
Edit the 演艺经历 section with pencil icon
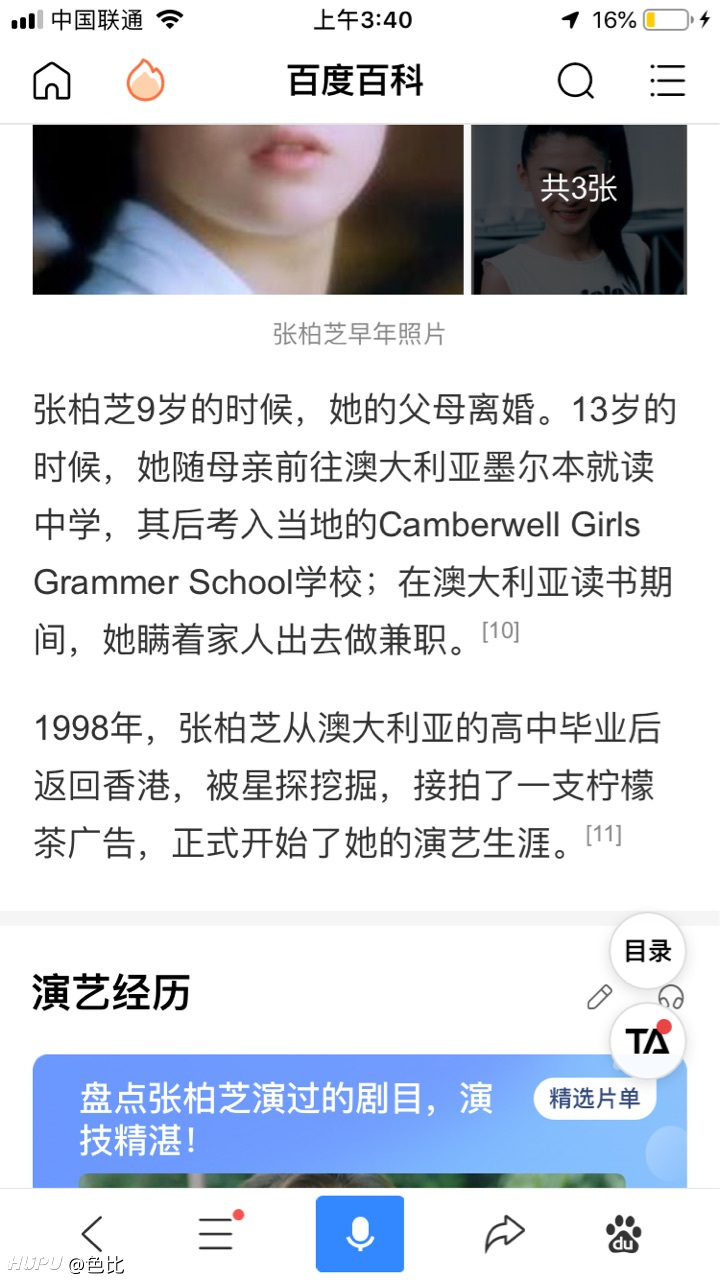tap(599, 996)
